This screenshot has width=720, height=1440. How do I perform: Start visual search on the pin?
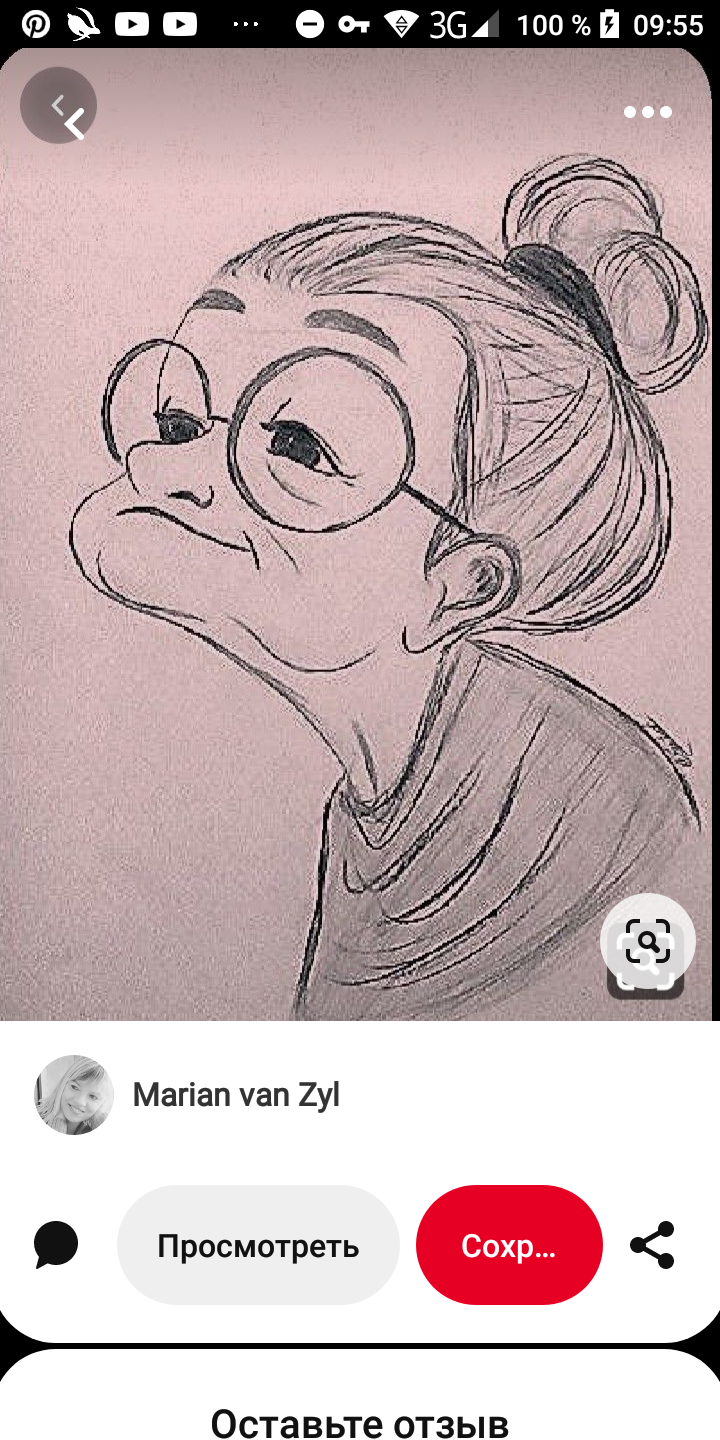[x=647, y=941]
